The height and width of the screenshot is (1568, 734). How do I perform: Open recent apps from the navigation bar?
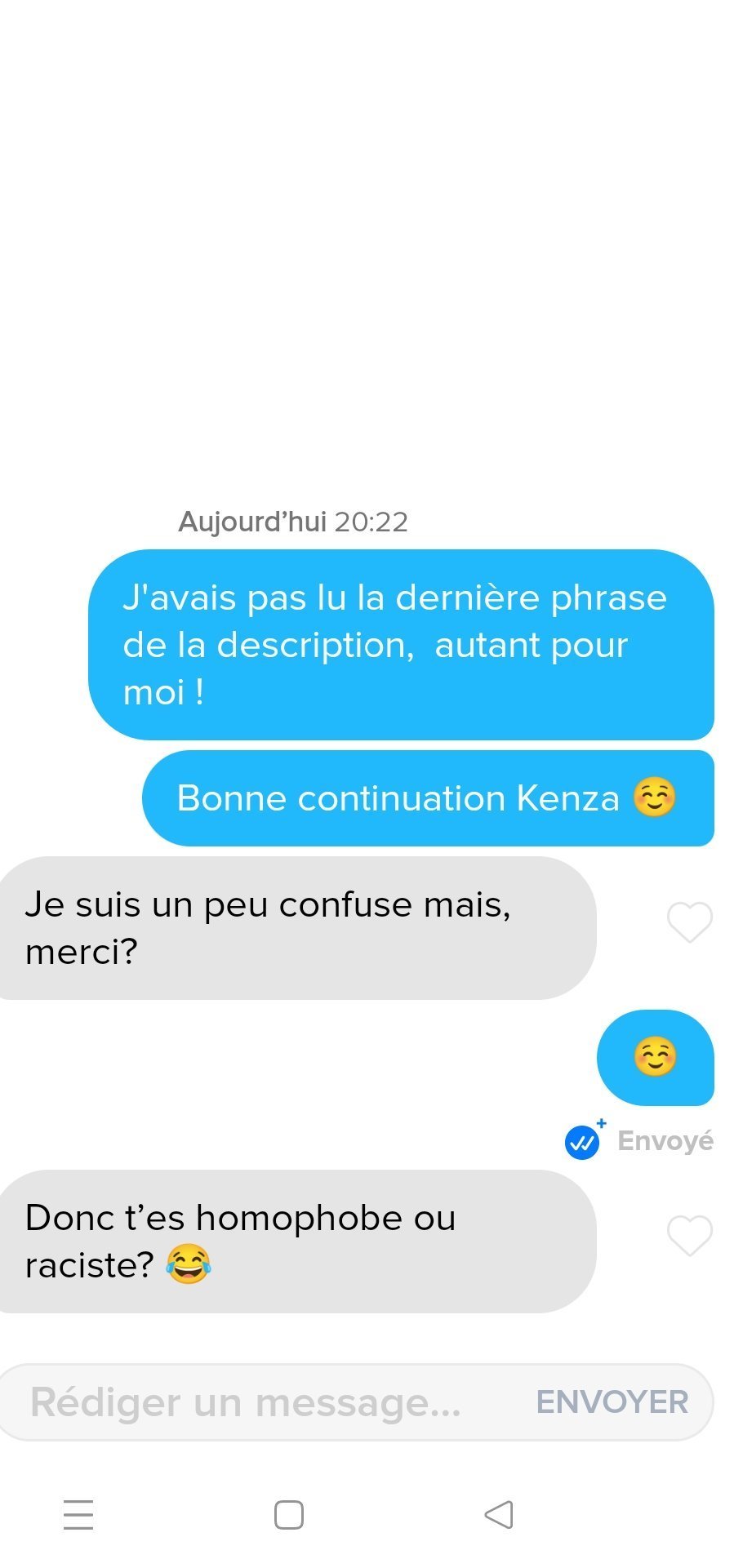(78, 1515)
